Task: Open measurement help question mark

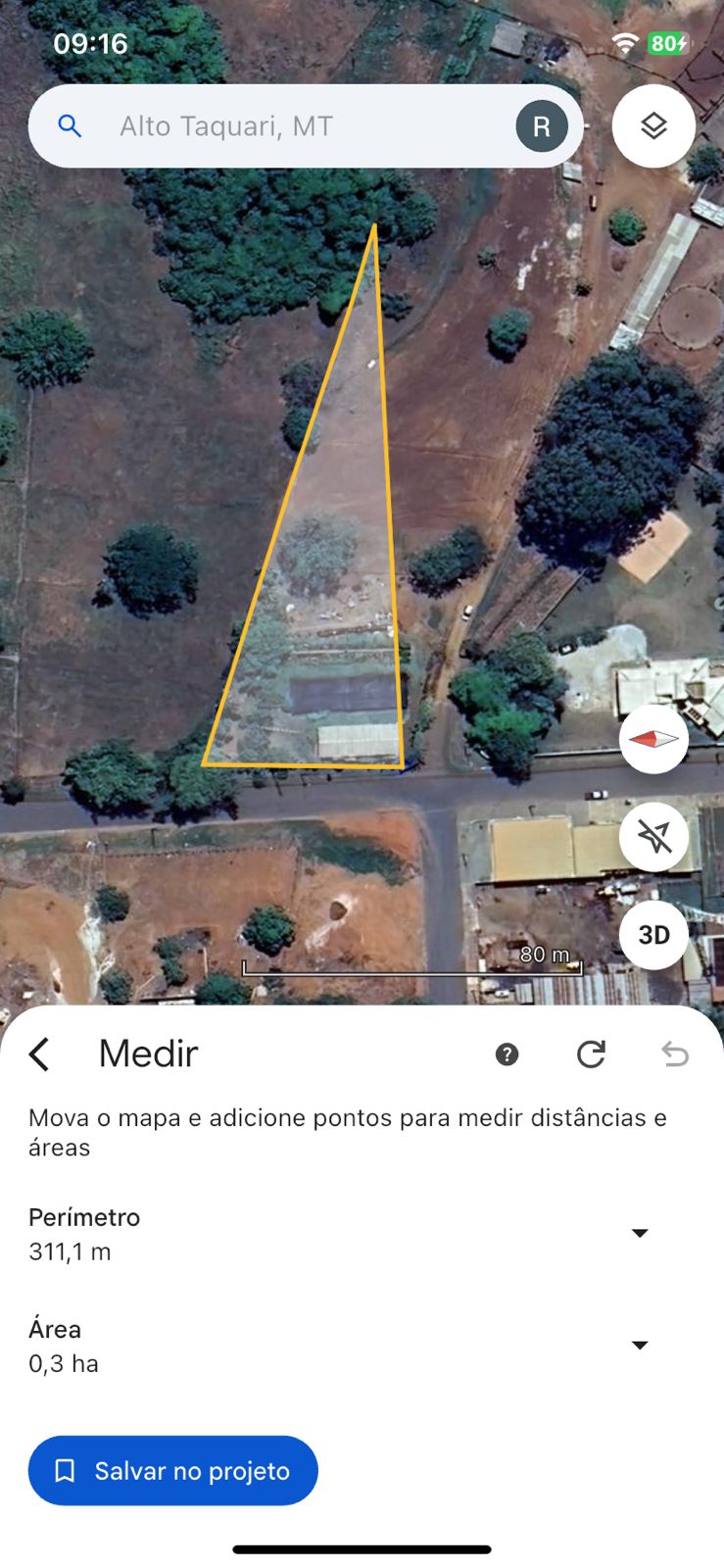Action: 507,1054
